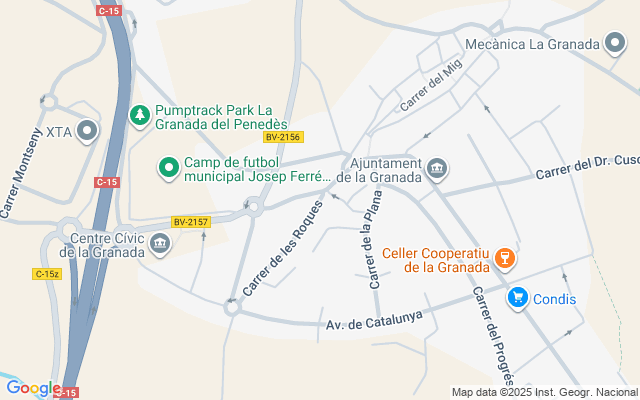Select the XTA place marker
Image resolution: width=640 pixels, height=400 pixels.
[89, 131]
